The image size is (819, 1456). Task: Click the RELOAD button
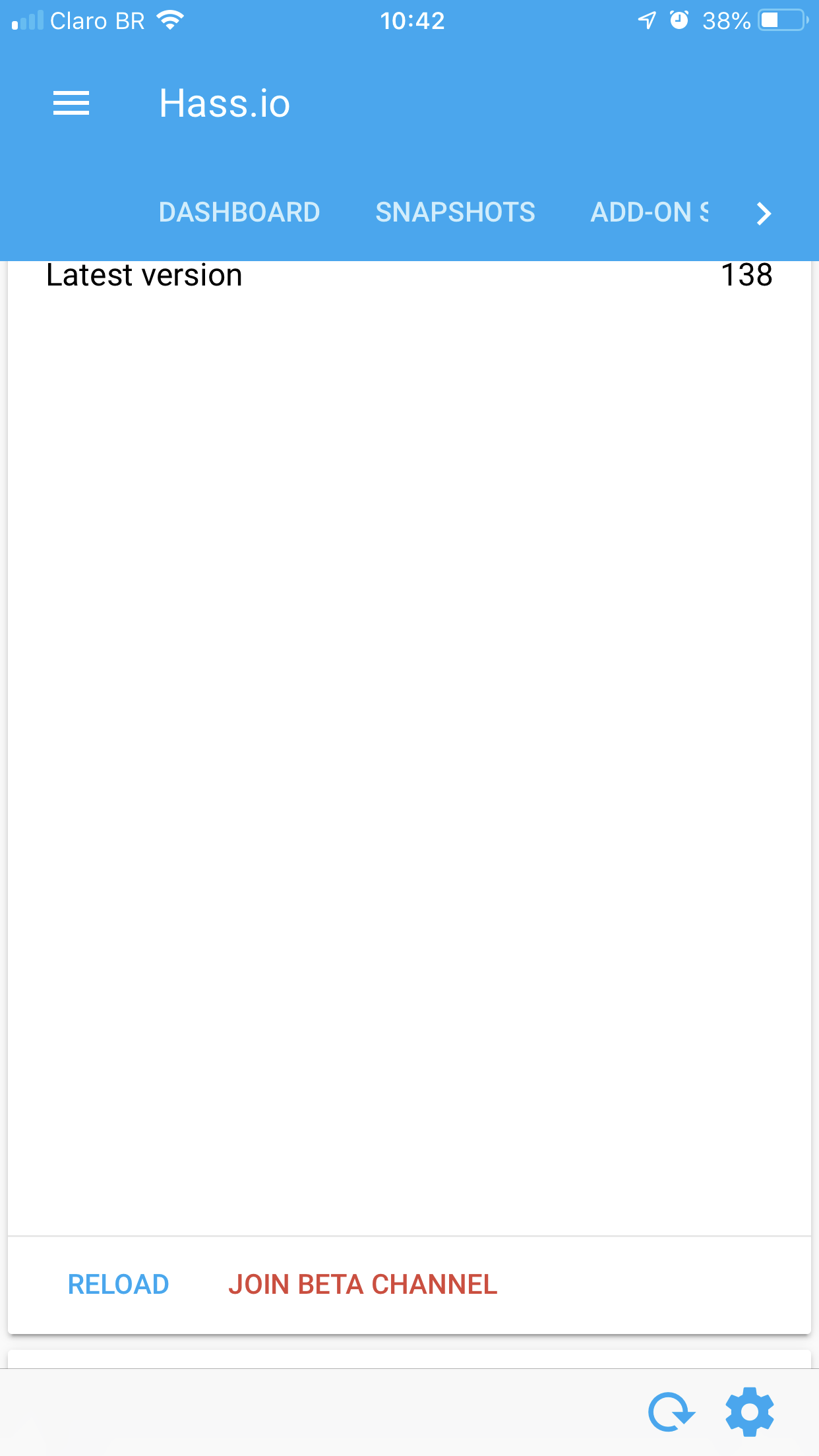click(117, 1283)
